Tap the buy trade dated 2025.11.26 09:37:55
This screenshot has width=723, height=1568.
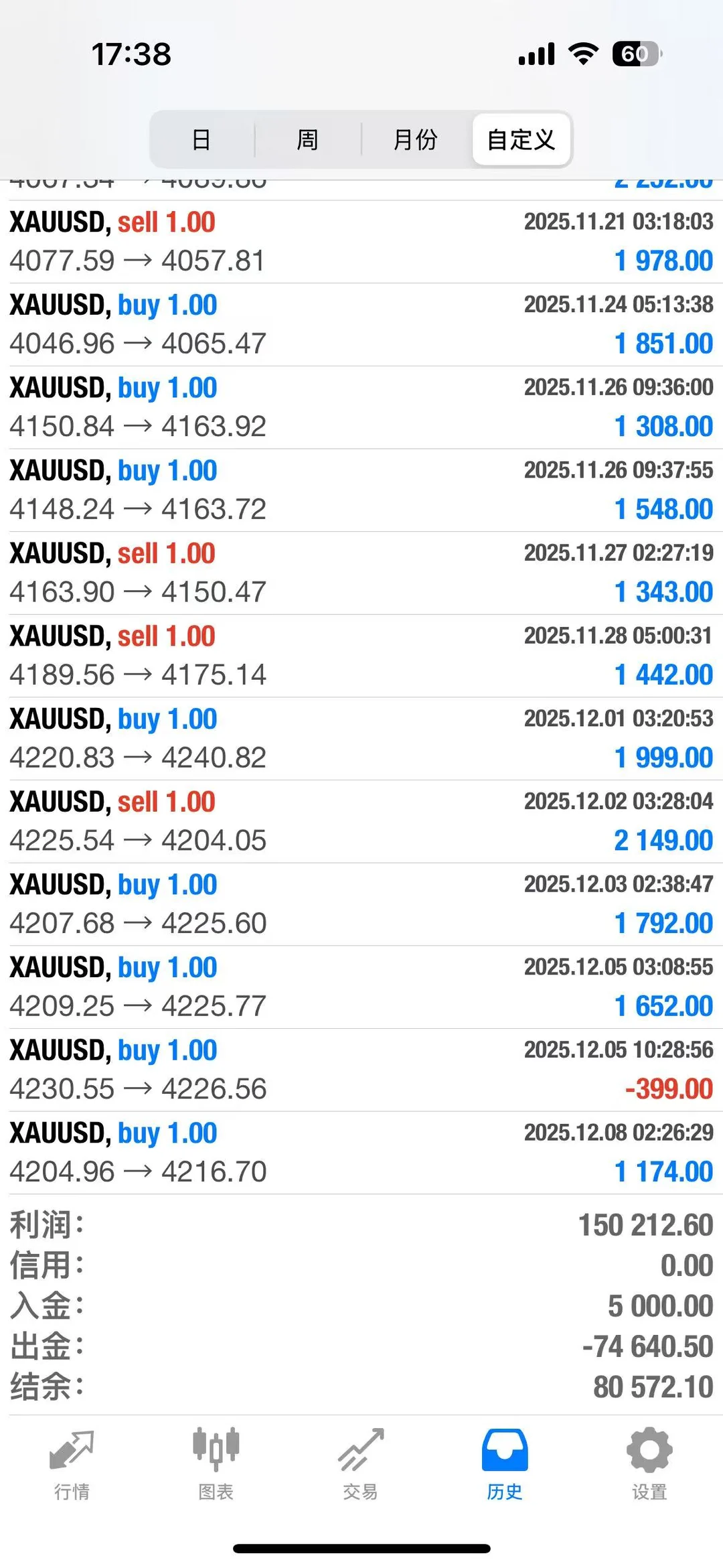[x=361, y=490]
